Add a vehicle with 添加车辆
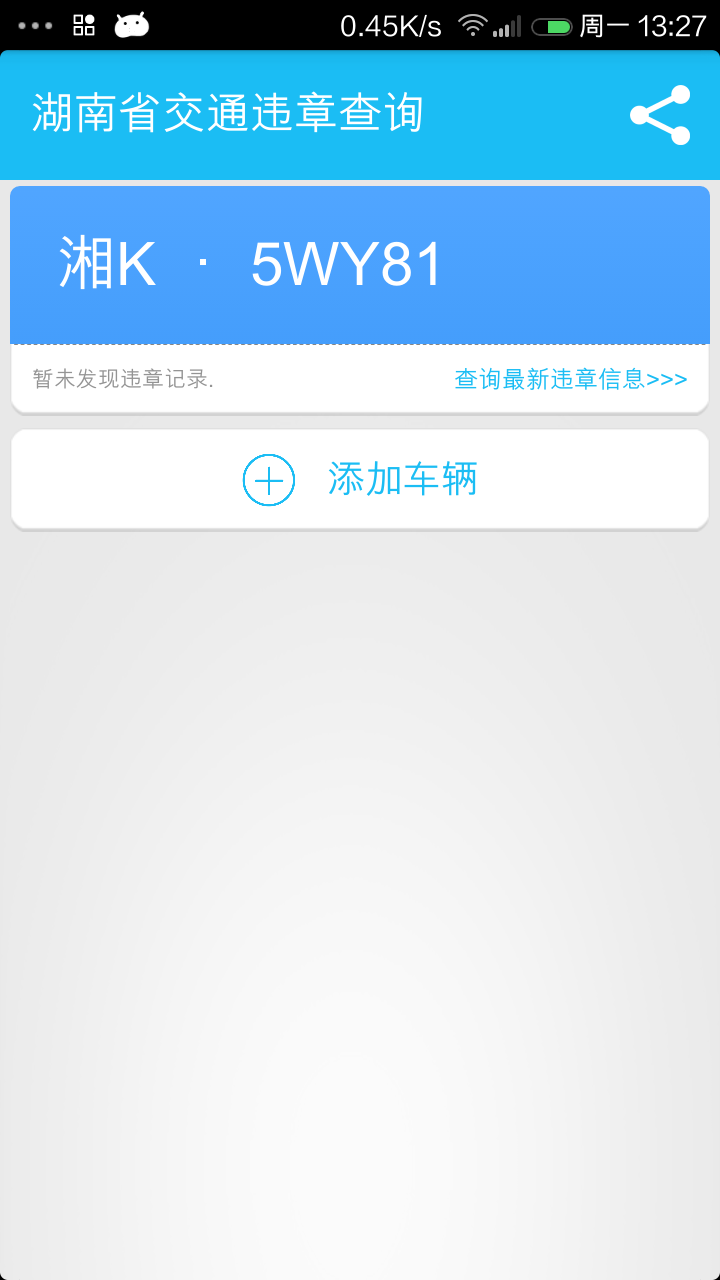Viewport: 720px width, 1280px height. click(360, 480)
